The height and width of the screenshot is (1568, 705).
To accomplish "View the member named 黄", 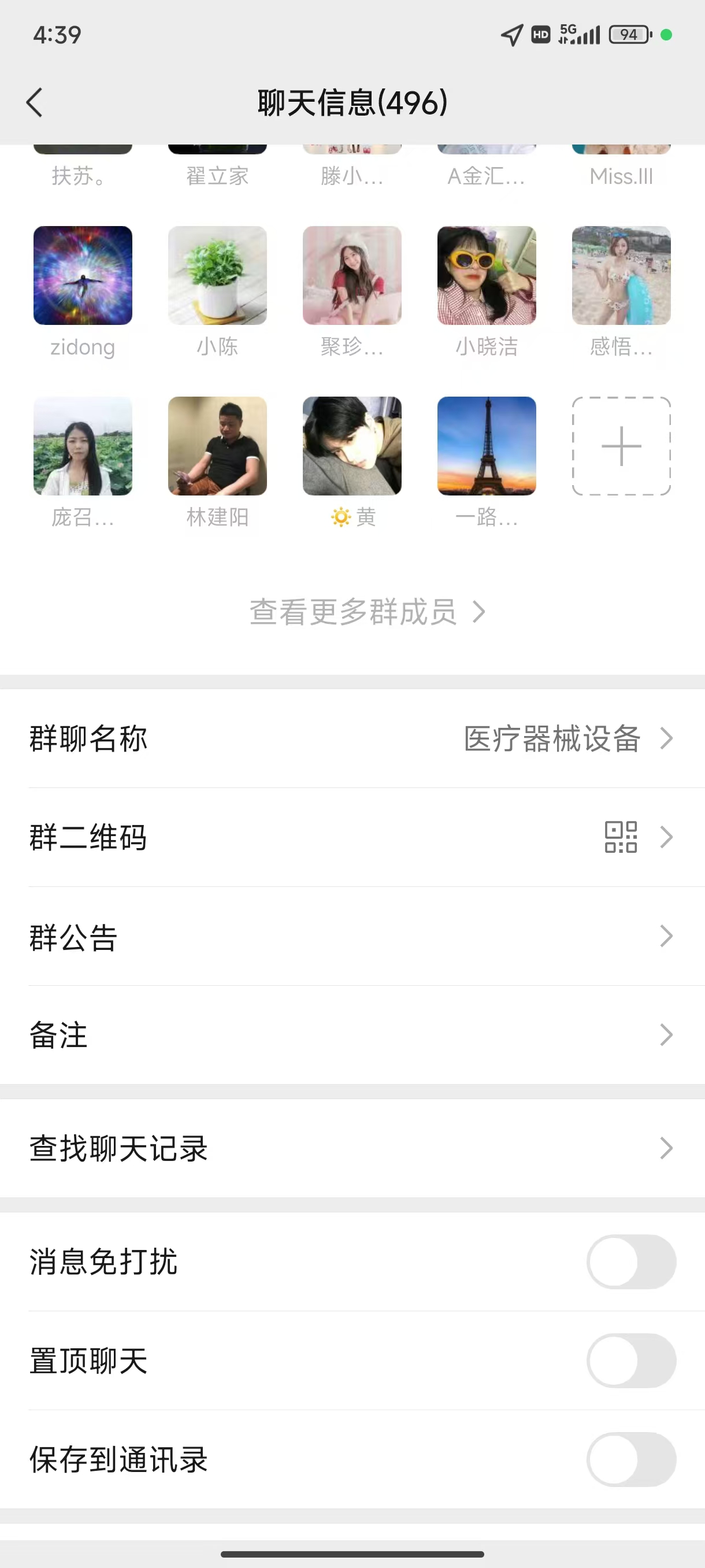I will pos(352,446).
